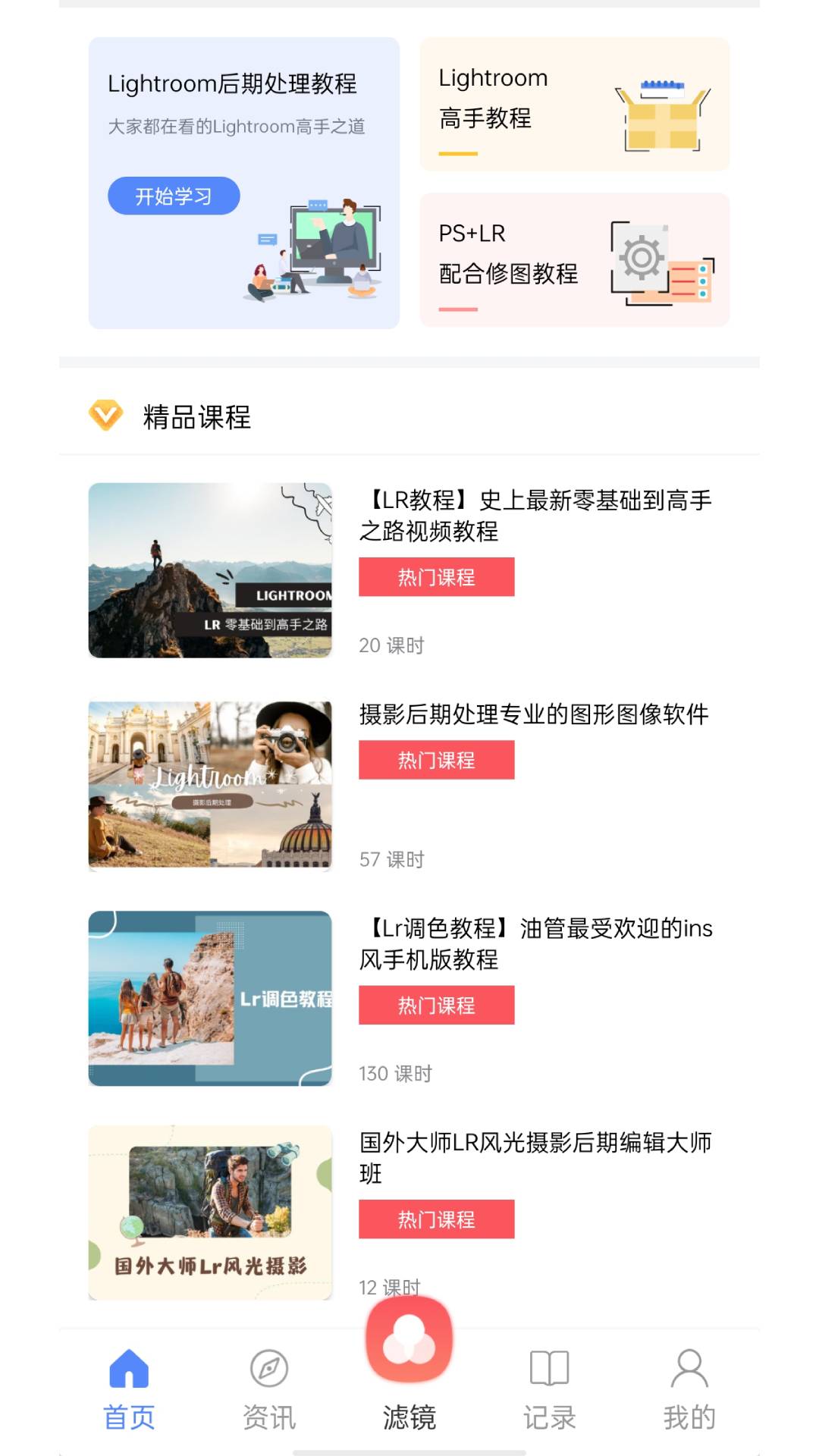Switch to the 记录 tab

point(549,1389)
